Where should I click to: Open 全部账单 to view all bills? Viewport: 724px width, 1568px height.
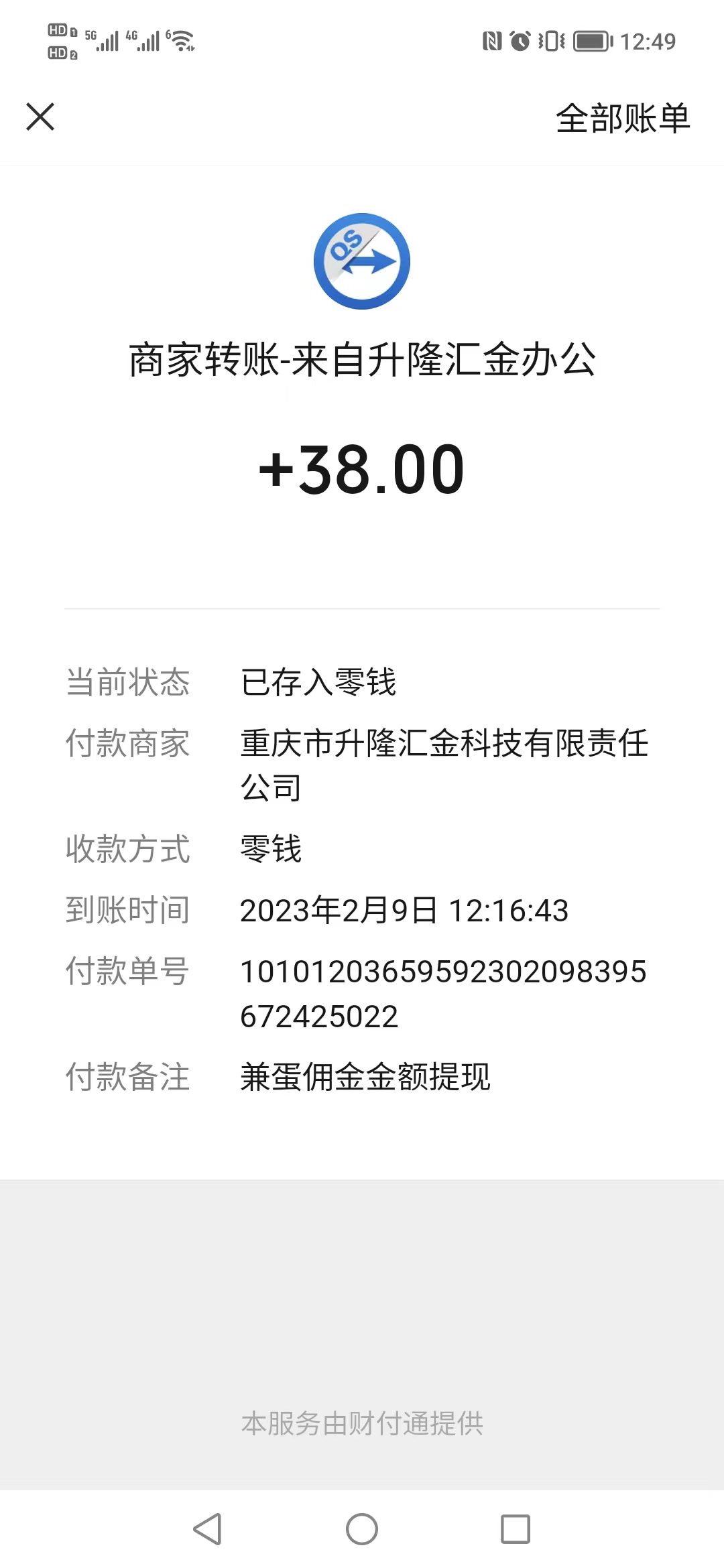(x=622, y=119)
